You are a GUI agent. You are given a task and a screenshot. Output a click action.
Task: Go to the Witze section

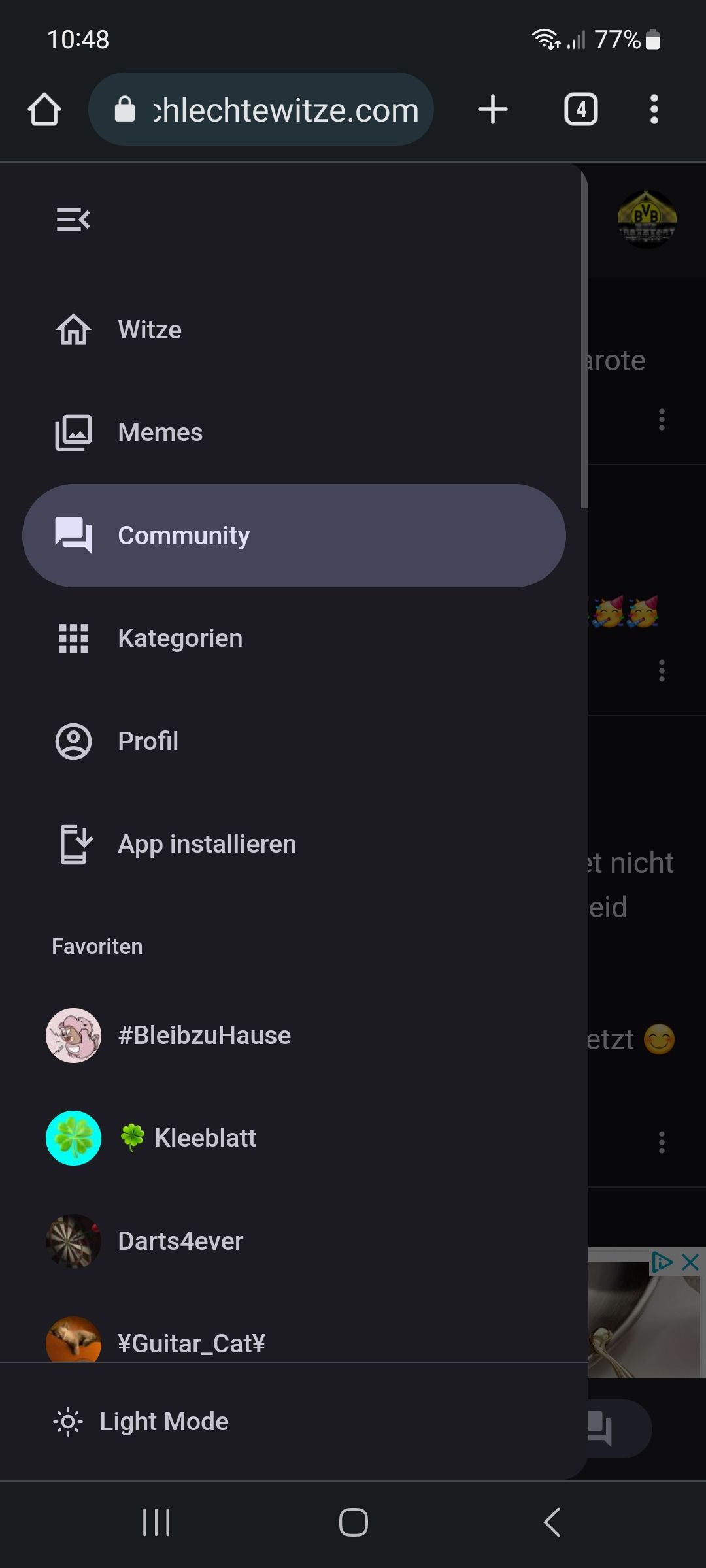pos(150,330)
